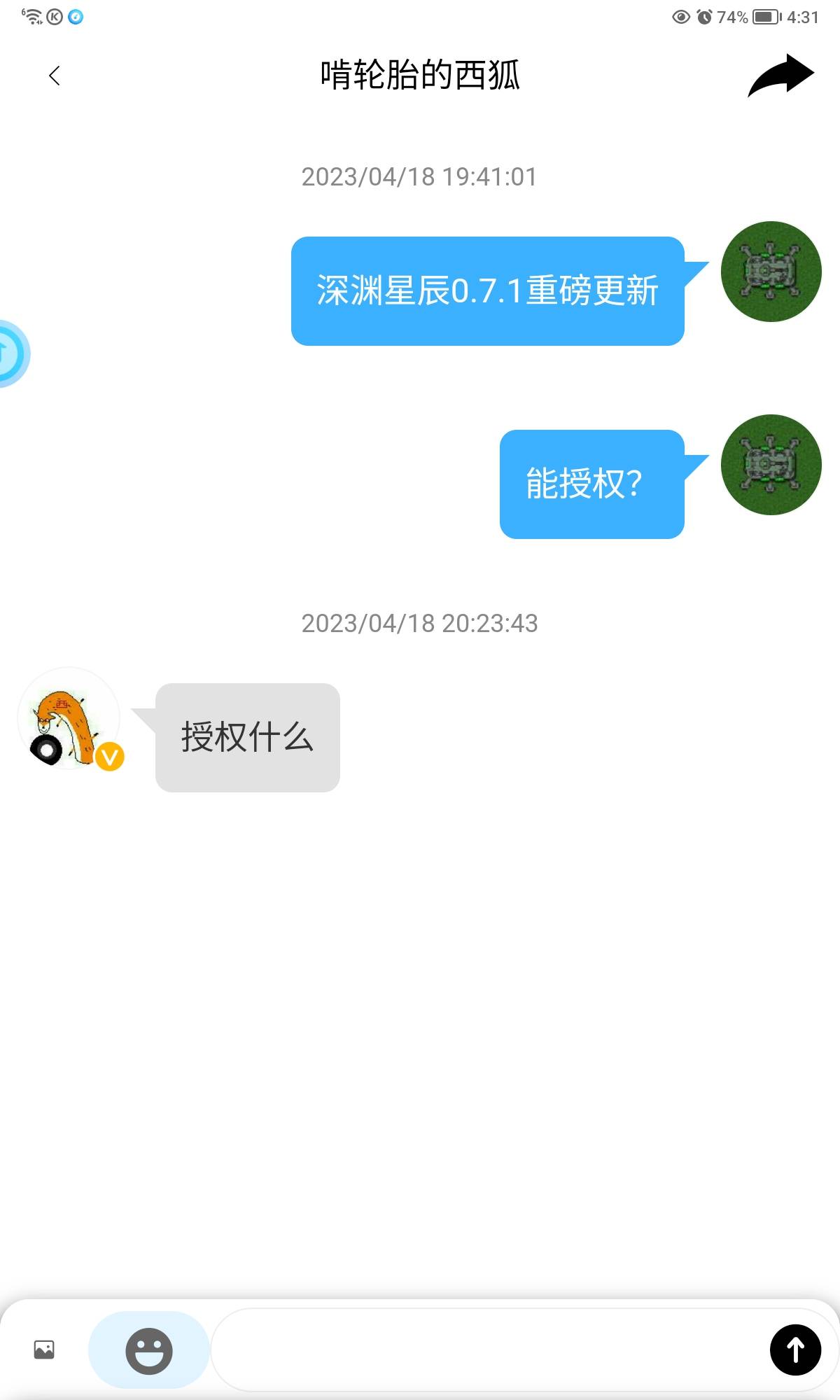840x1400 pixels.
Task: Tap the floating blue circle button
Action: point(10,353)
